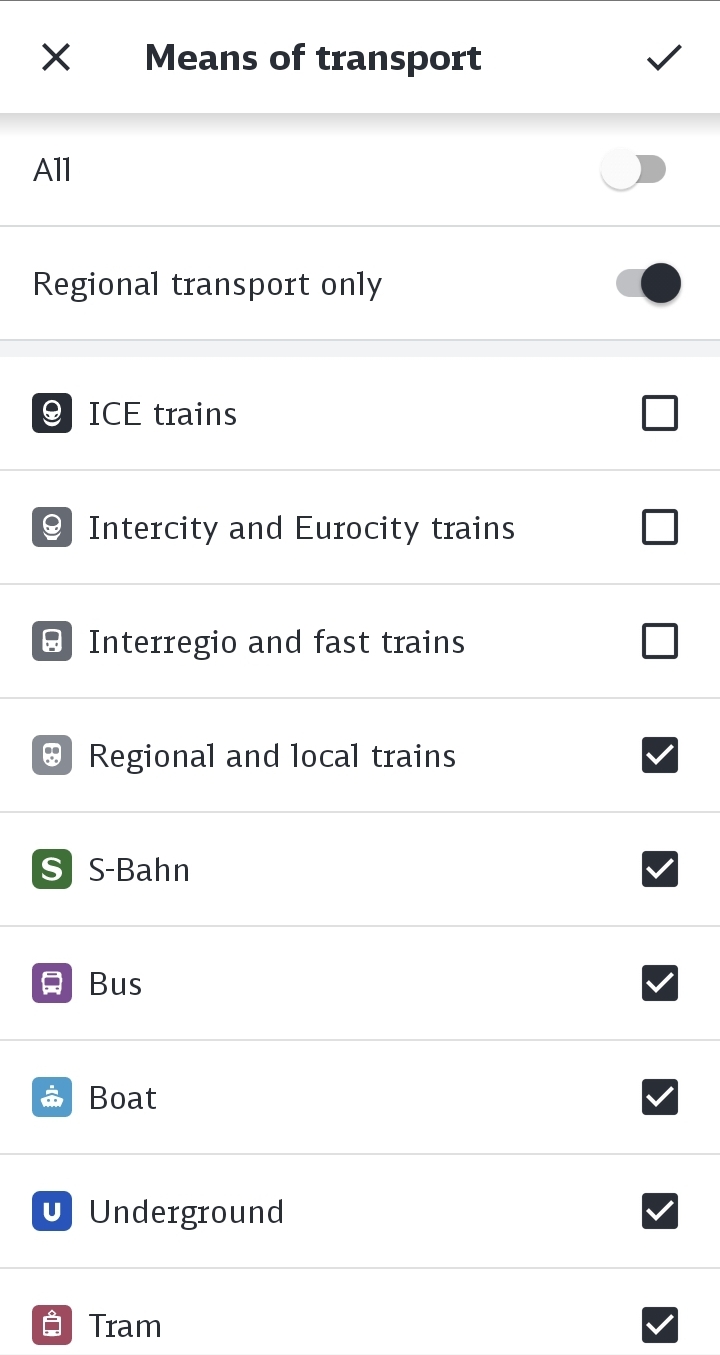Enable the All transport toggle
The width and height of the screenshot is (720, 1355).
634,170
